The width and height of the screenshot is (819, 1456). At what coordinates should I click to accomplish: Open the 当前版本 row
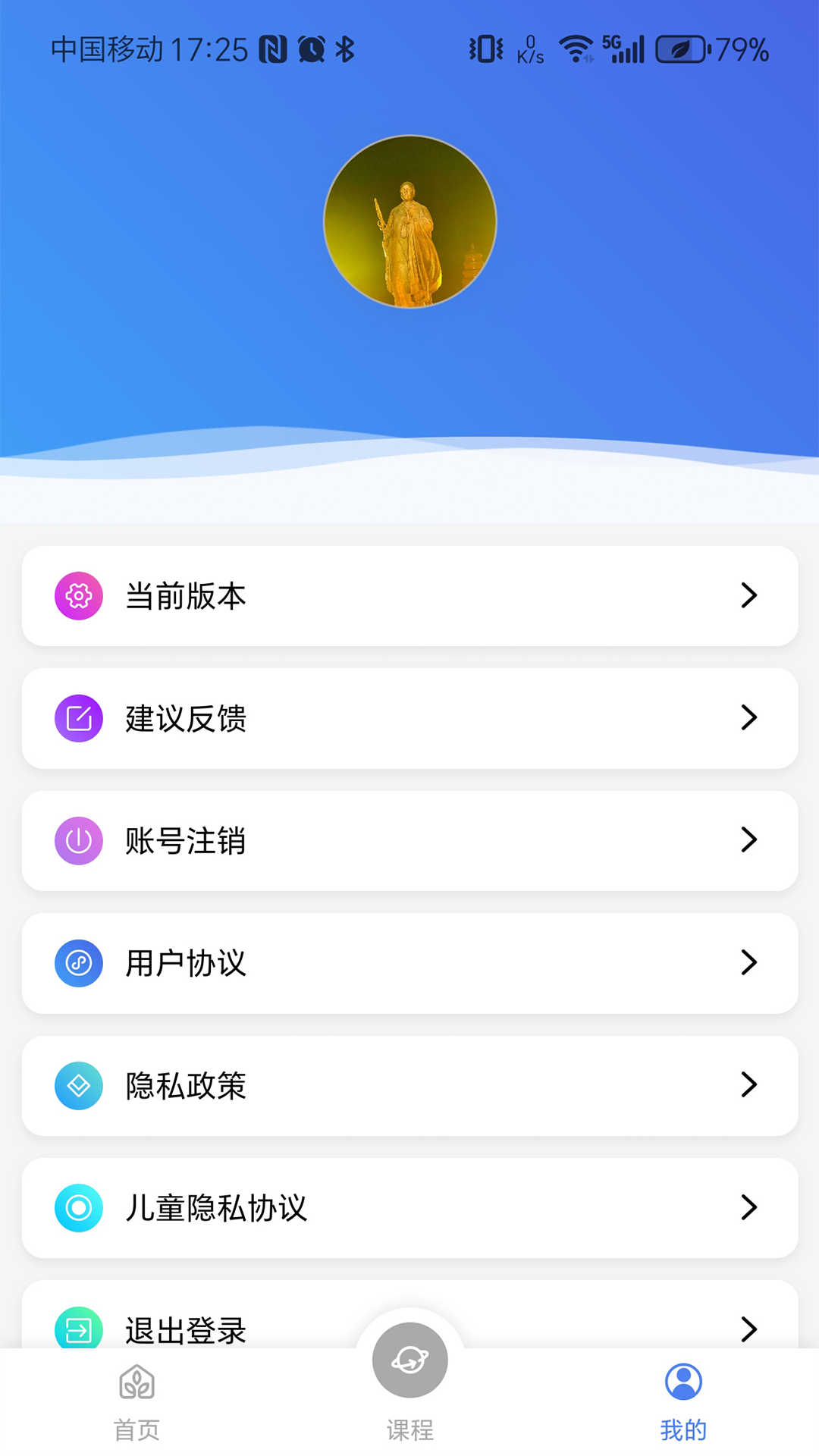pos(409,596)
